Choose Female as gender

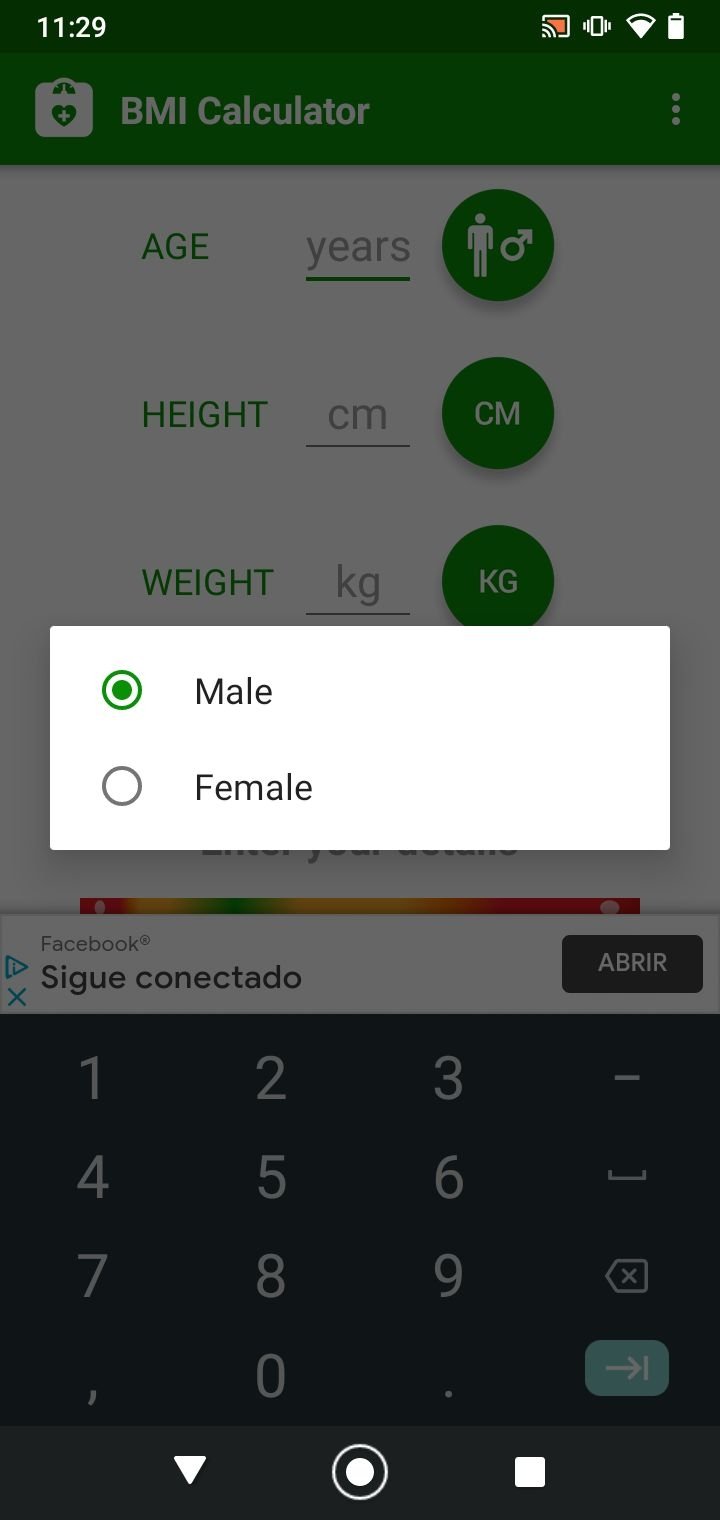tap(359, 787)
